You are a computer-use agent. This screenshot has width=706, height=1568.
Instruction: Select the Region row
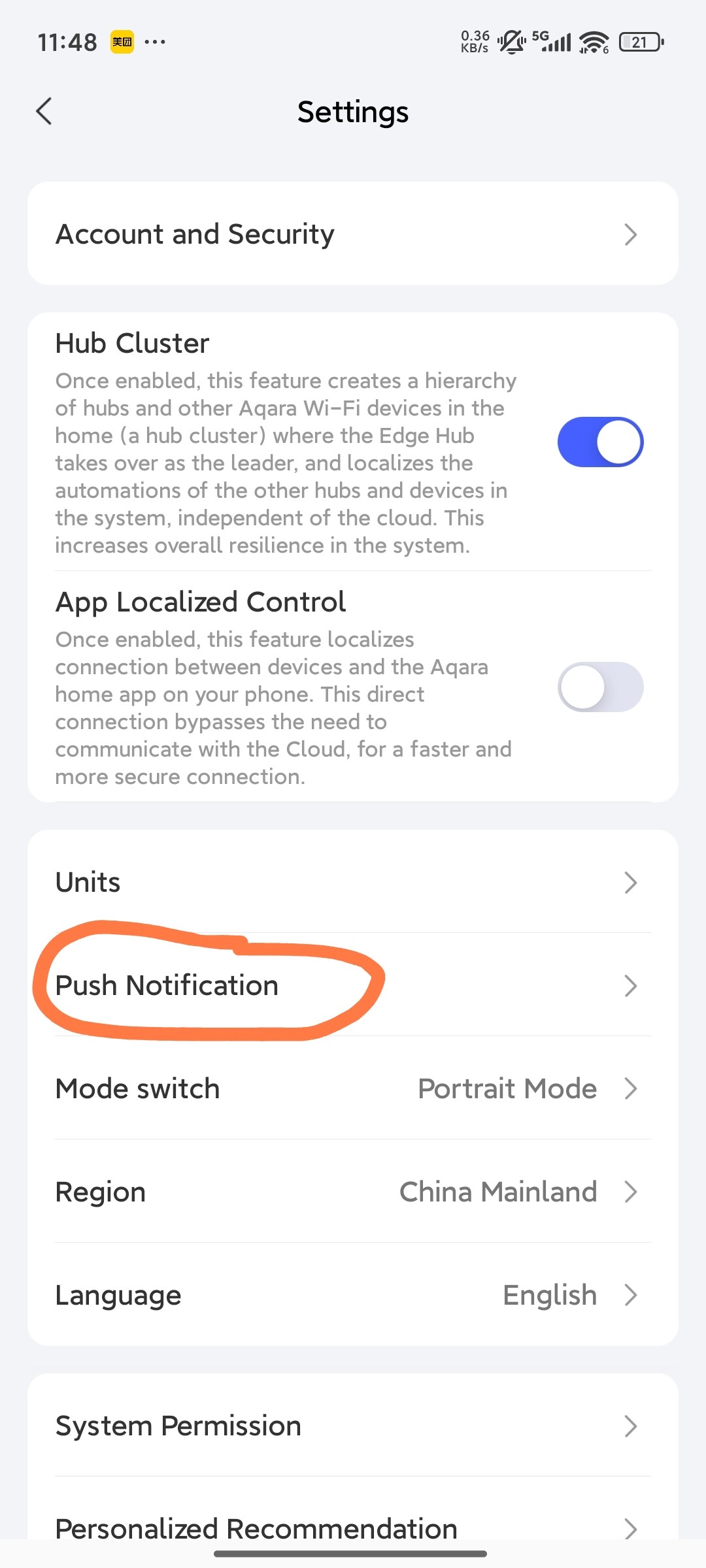pyautogui.click(x=353, y=1192)
